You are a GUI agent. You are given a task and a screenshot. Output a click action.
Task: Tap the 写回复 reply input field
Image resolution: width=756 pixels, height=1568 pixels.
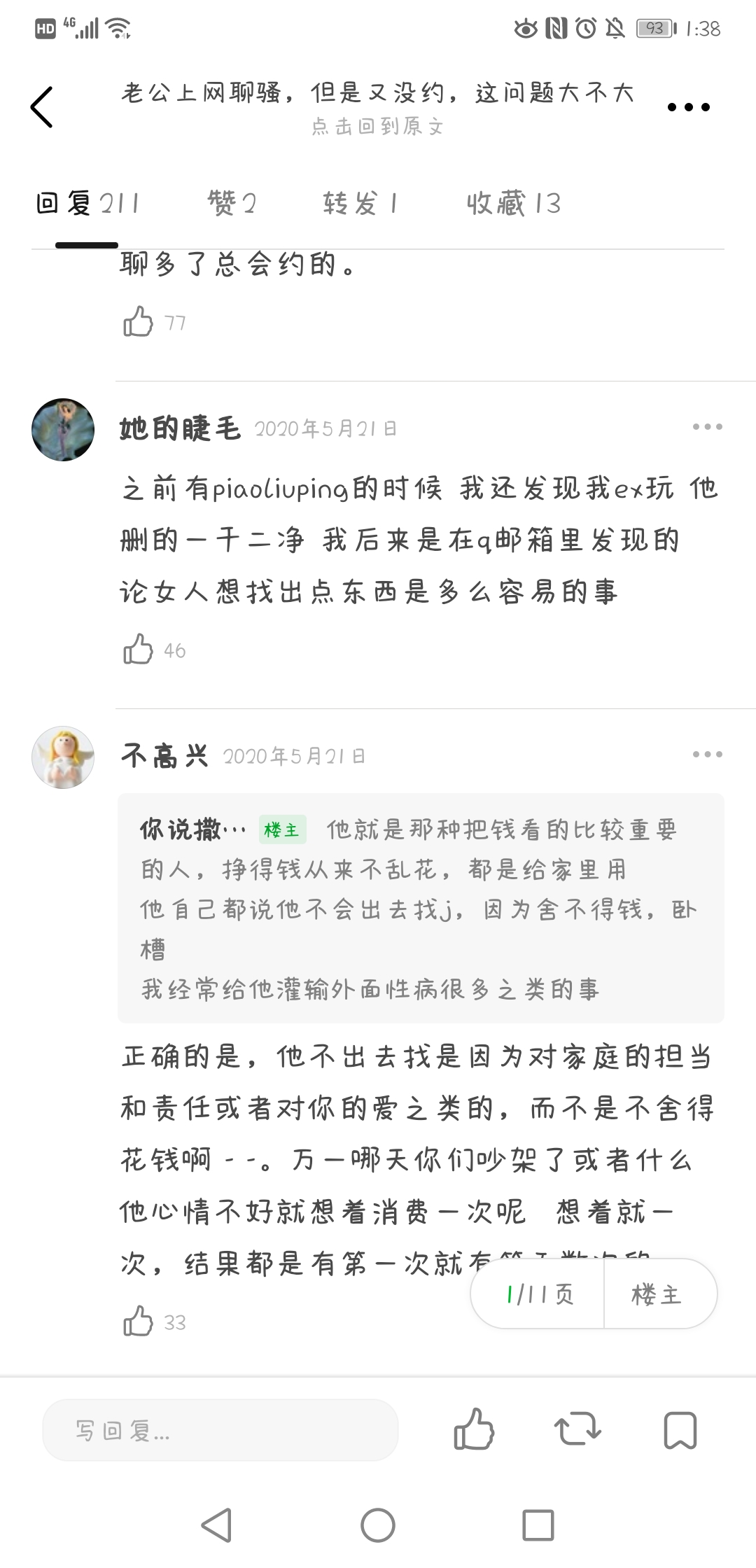pyautogui.click(x=220, y=1430)
